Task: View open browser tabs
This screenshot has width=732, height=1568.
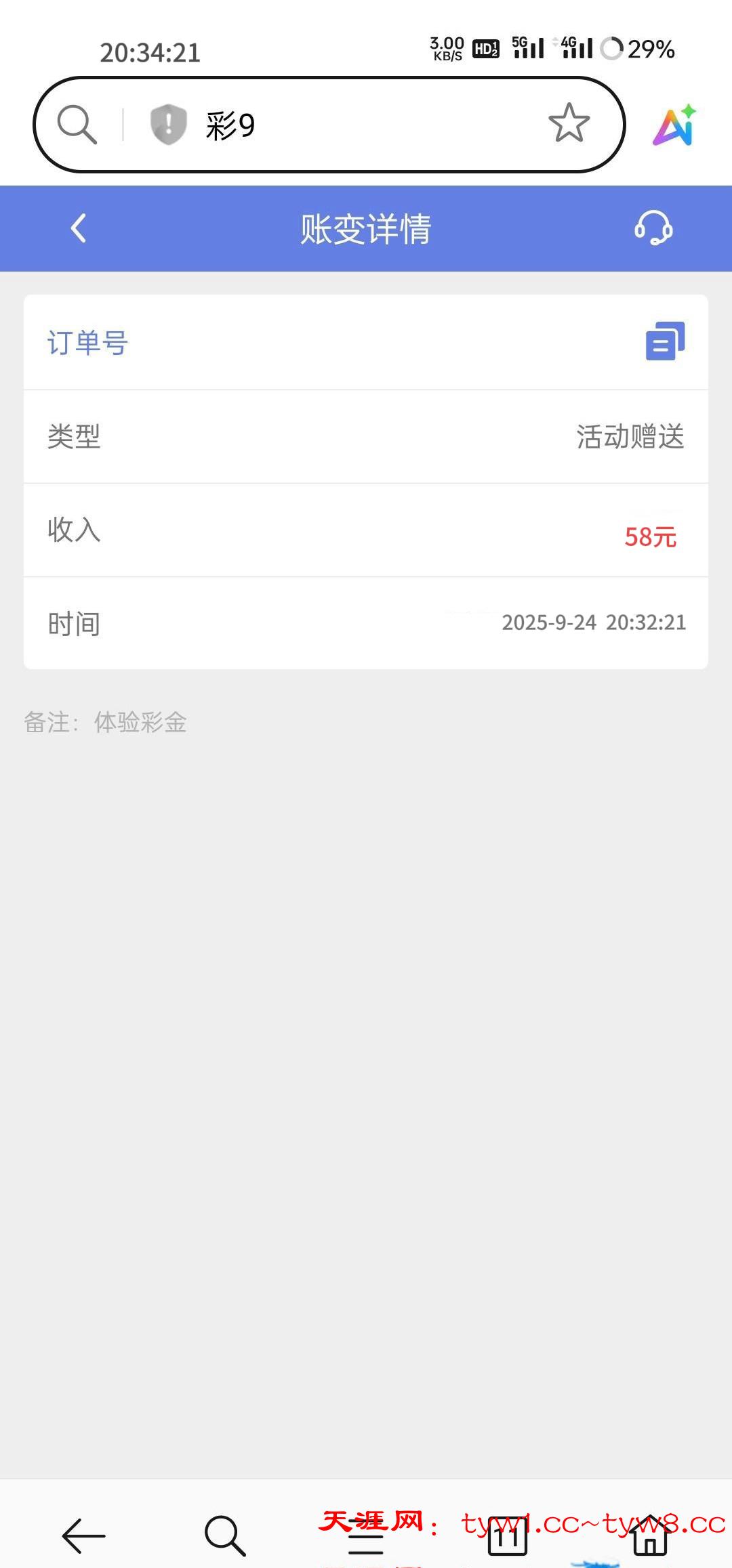Action: 508,1536
